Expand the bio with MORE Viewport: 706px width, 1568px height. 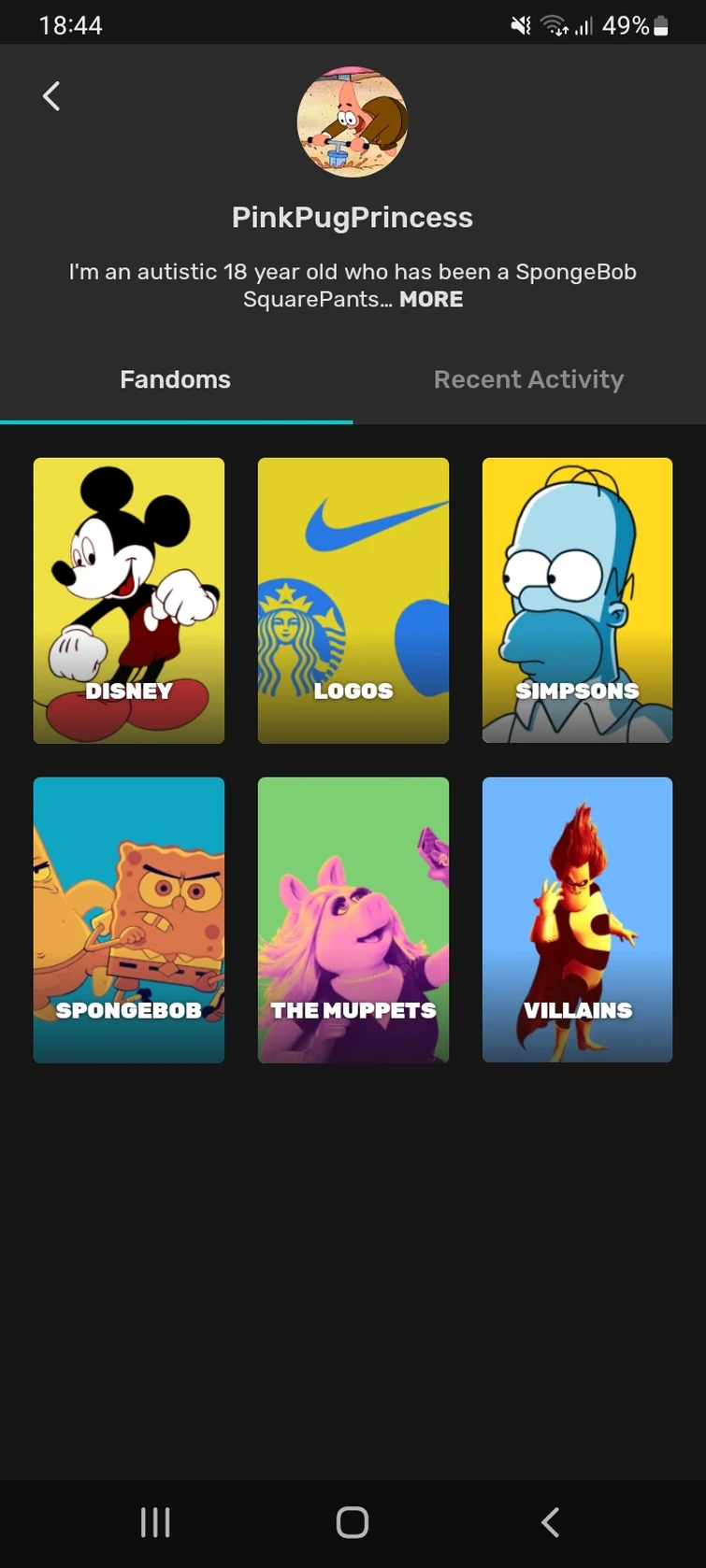(x=431, y=300)
